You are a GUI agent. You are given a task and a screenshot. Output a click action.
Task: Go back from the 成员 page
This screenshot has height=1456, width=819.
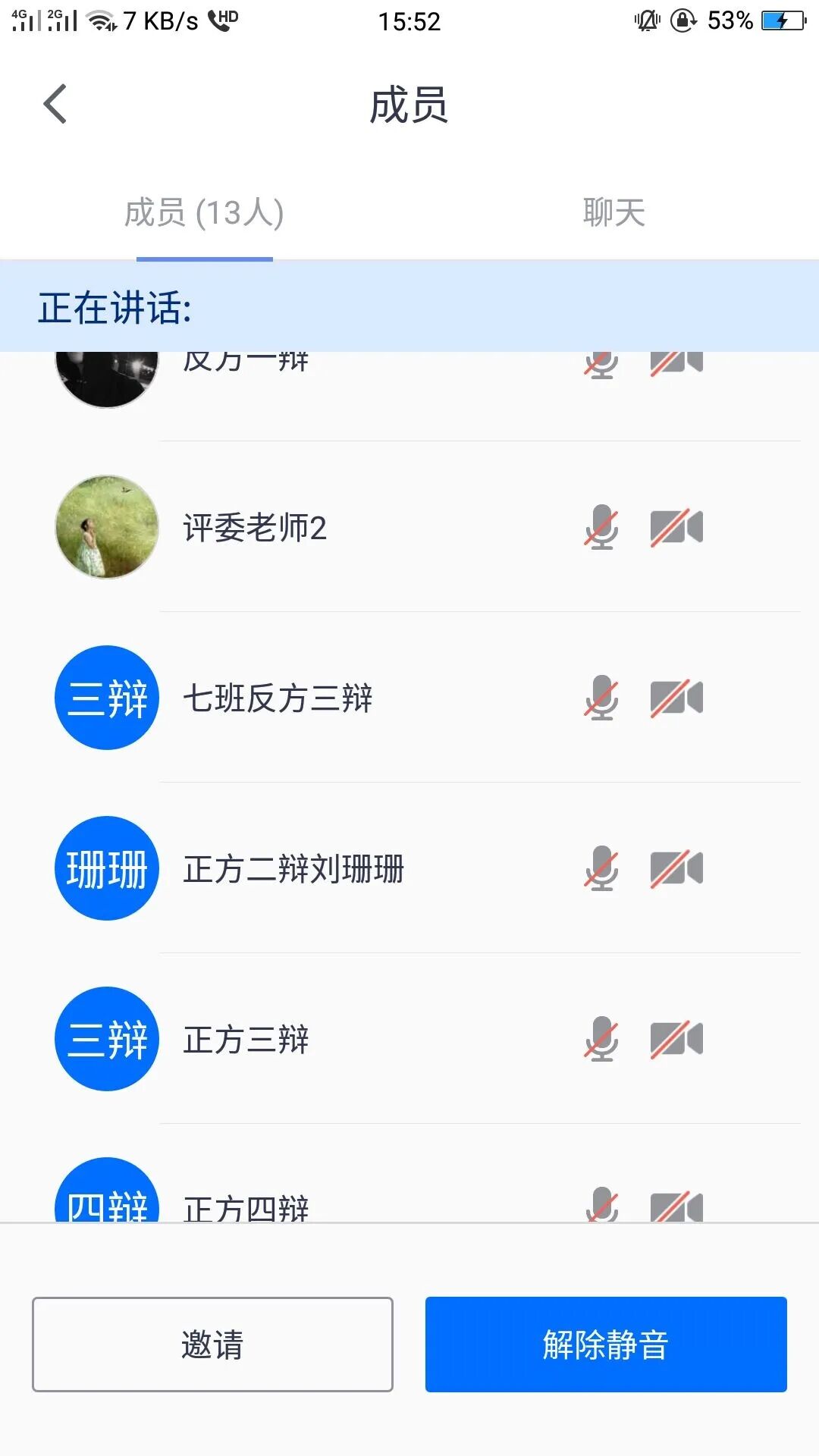tap(55, 104)
